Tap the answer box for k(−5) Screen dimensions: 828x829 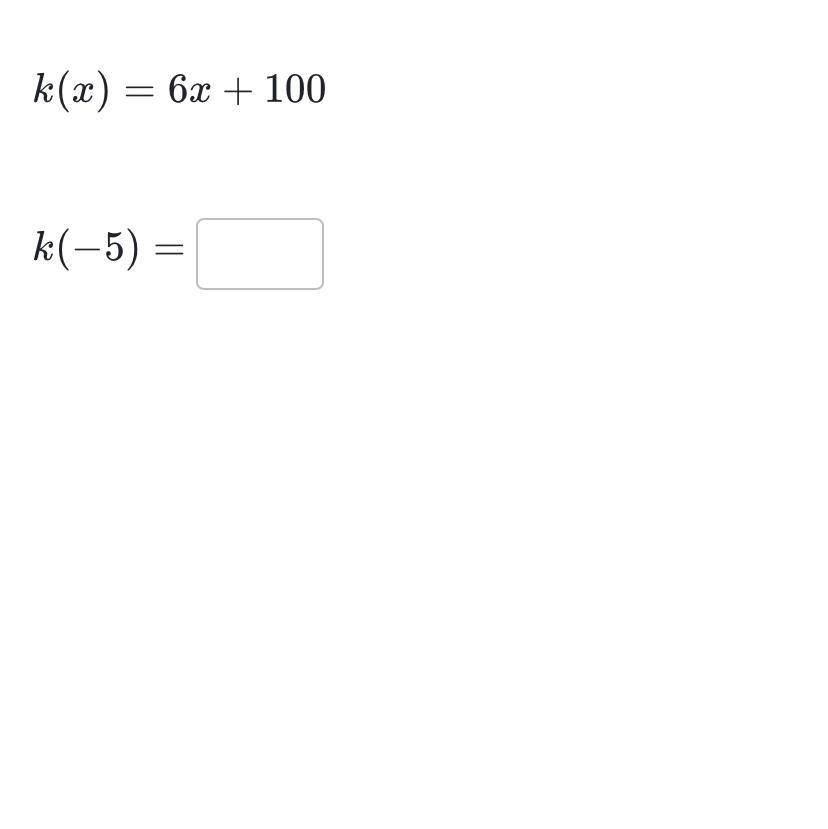tap(260, 254)
